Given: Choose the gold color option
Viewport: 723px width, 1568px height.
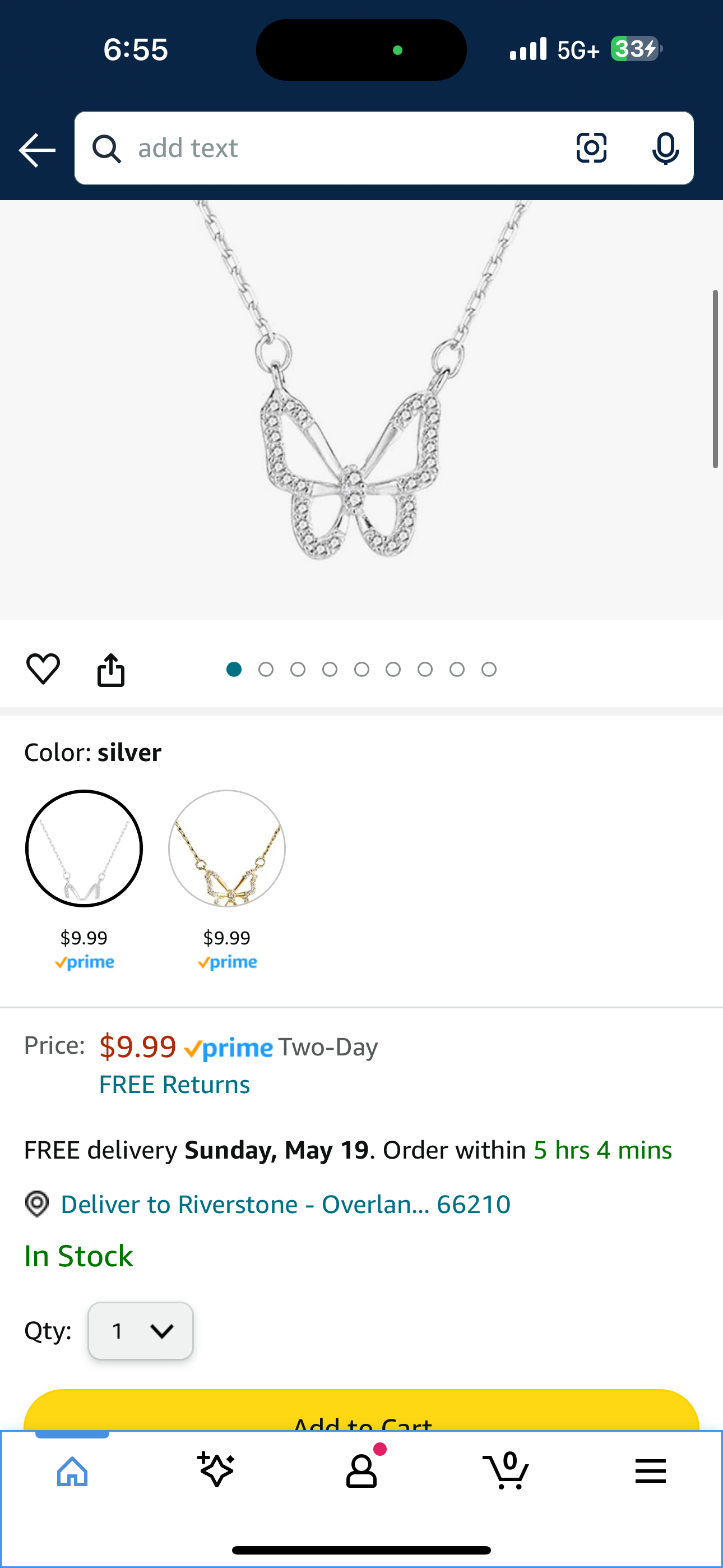Looking at the screenshot, I should (x=227, y=848).
